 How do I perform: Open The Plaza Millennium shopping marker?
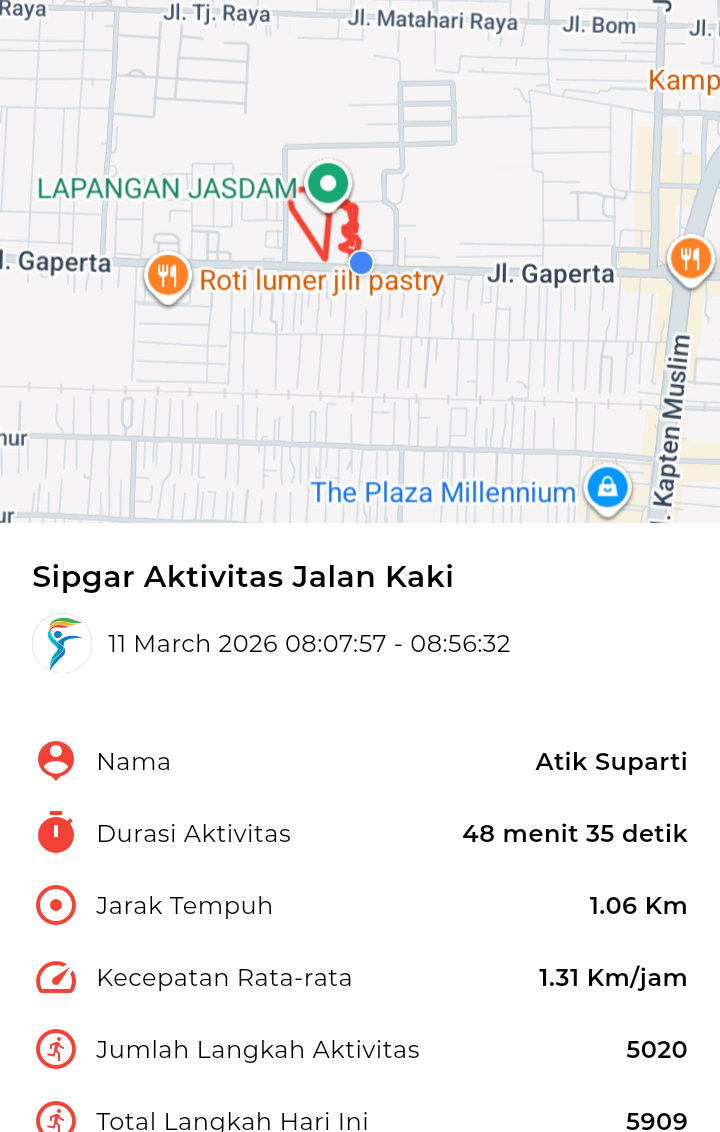point(607,489)
